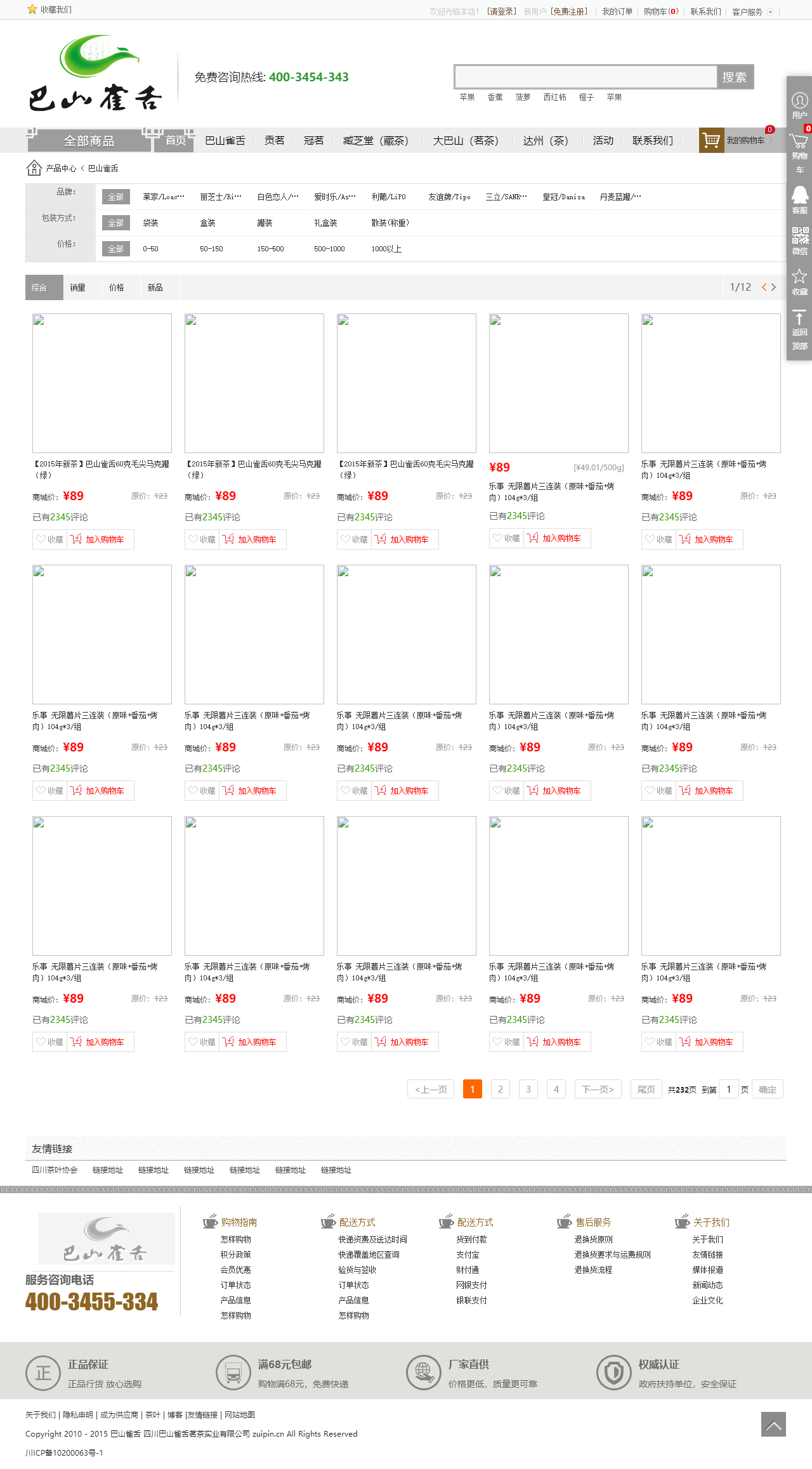Tap 下一页 pagination button

598,1090
